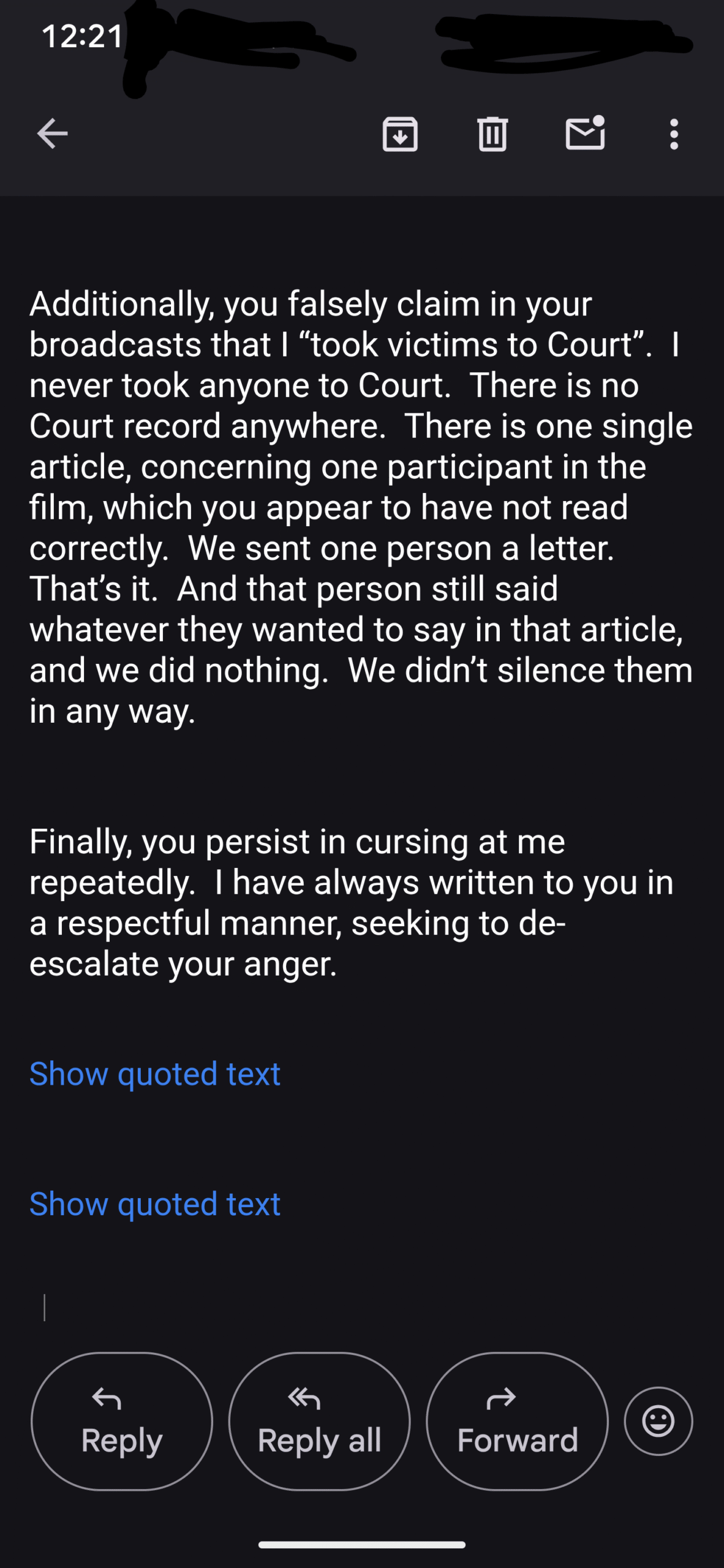Viewport: 724px width, 1568px height.
Task: Delete this email with the trash icon
Action: point(492,134)
